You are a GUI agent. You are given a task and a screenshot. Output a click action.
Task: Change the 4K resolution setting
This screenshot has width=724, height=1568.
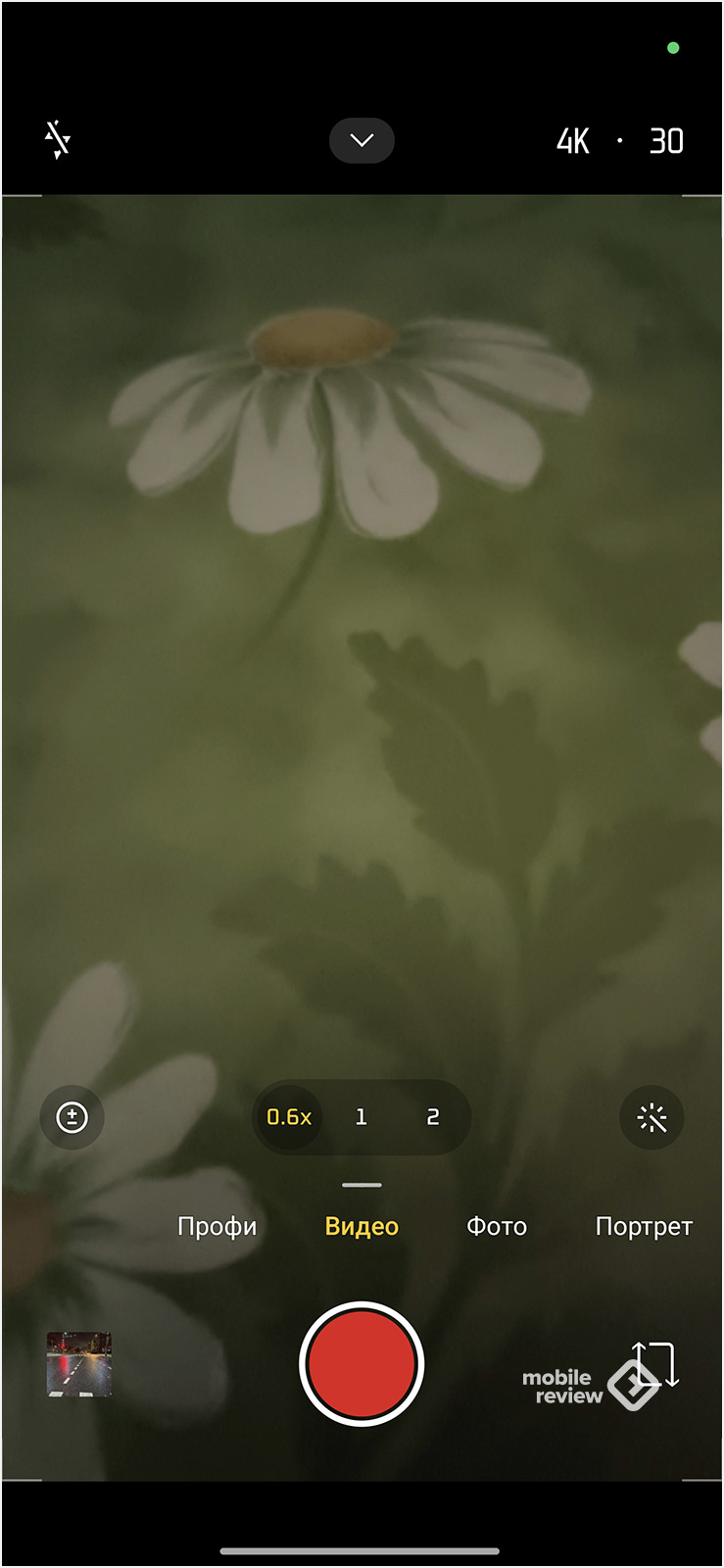573,141
